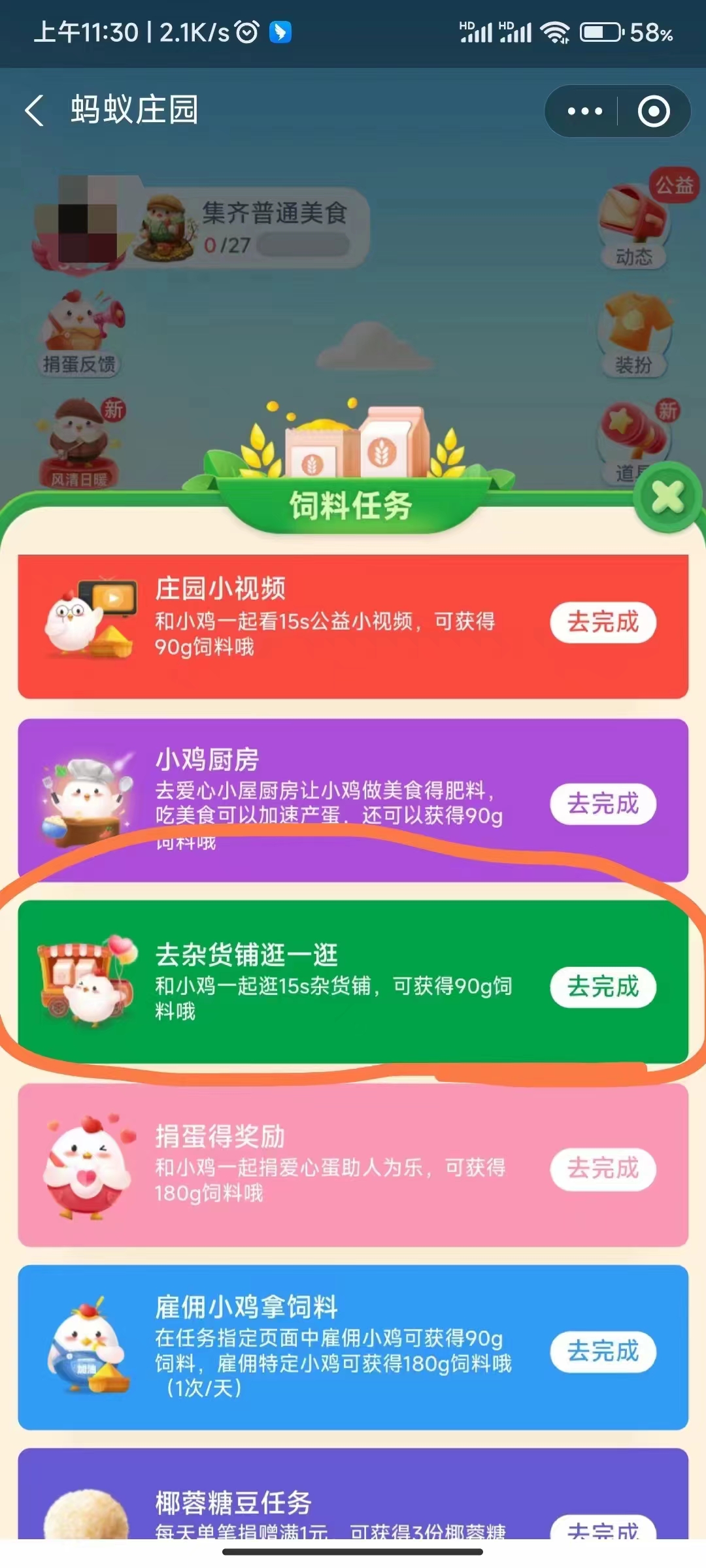Complete the 去杂货铺逛一逛 task

(x=602, y=987)
